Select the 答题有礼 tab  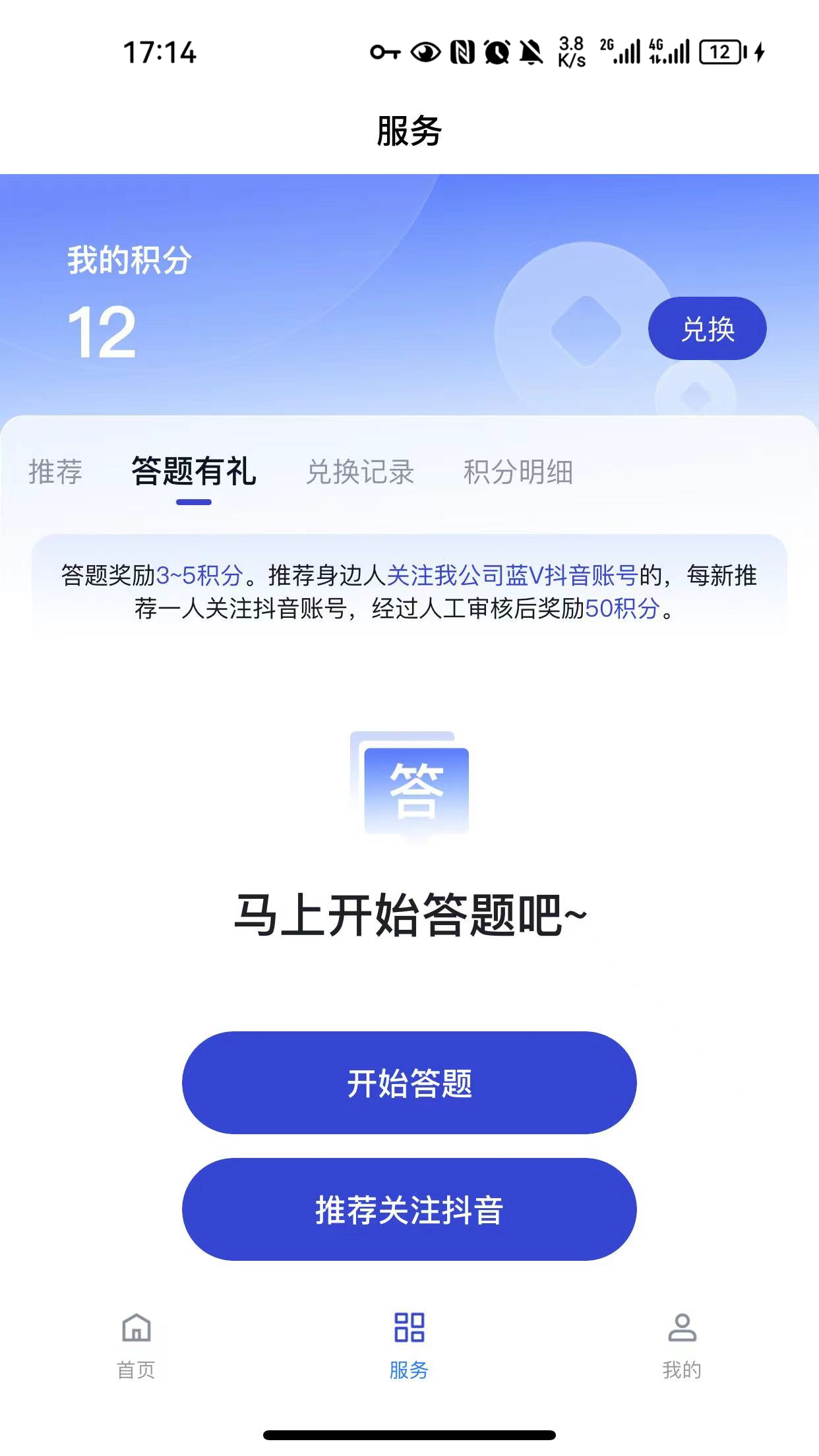[194, 472]
